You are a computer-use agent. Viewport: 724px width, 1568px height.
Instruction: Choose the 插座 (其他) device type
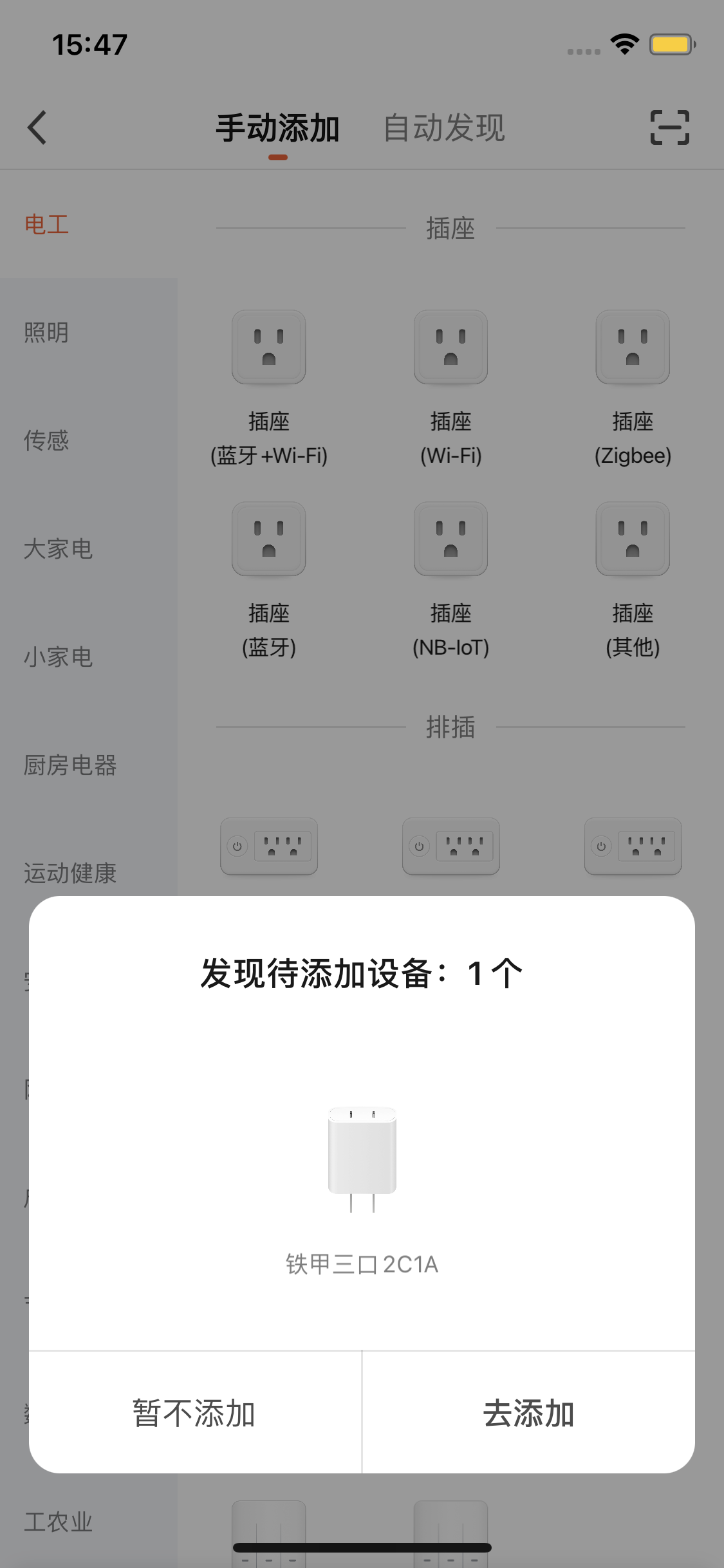633,578
